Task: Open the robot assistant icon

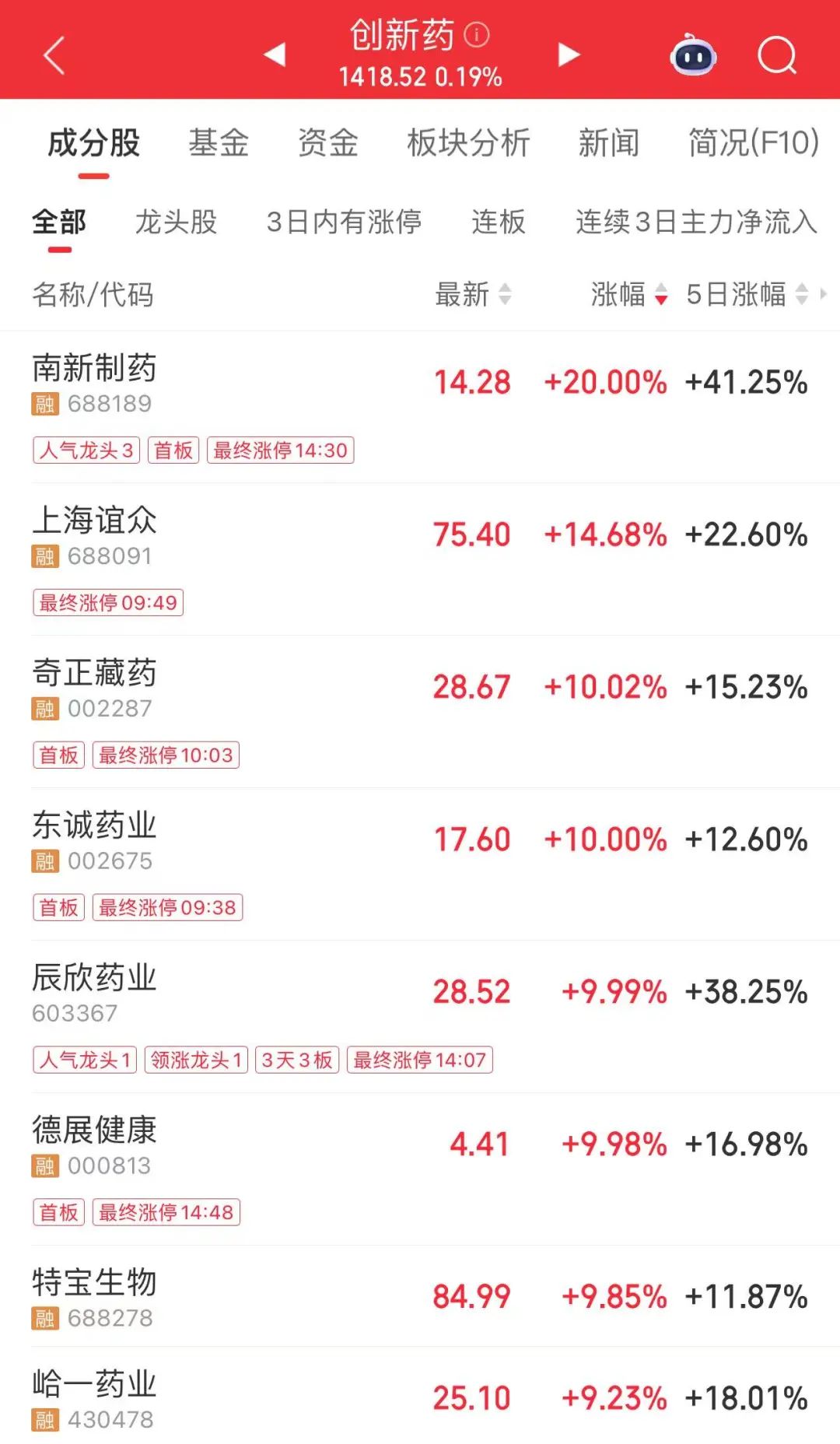Action: (x=693, y=55)
